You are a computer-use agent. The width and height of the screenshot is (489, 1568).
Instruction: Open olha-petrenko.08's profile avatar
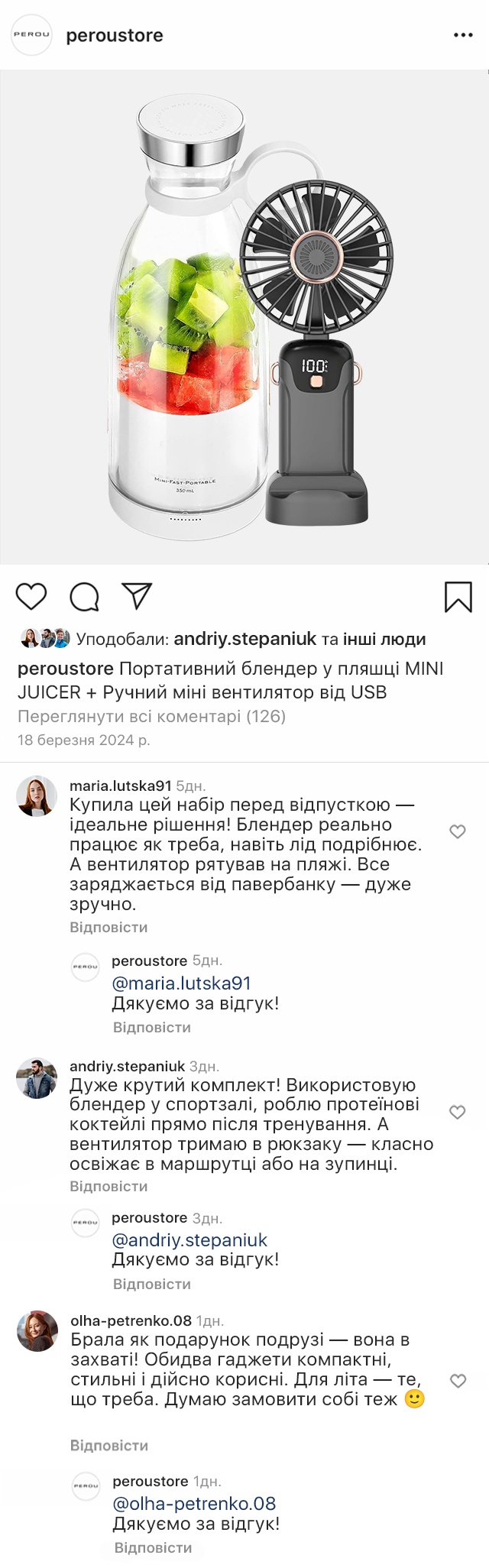[37, 1332]
